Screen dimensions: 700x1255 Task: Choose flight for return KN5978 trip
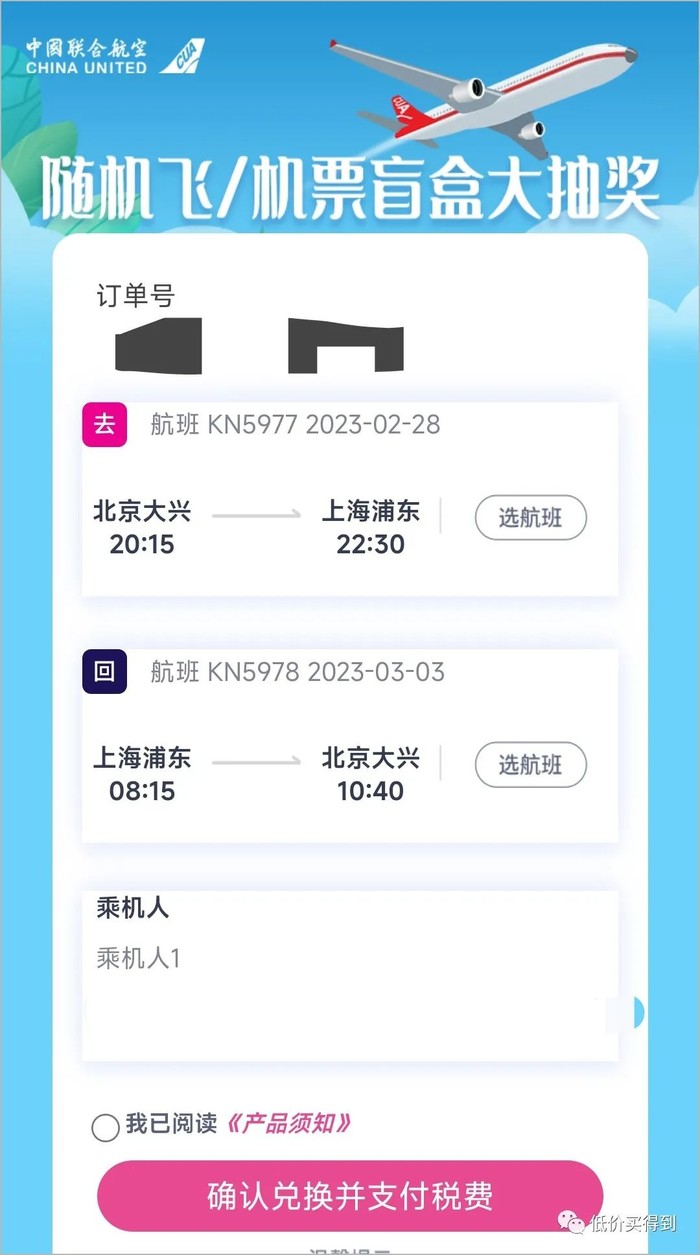pos(530,765)
